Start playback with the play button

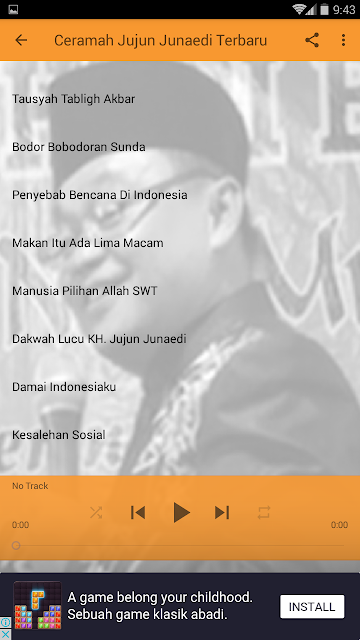click(x=181, y=513)
